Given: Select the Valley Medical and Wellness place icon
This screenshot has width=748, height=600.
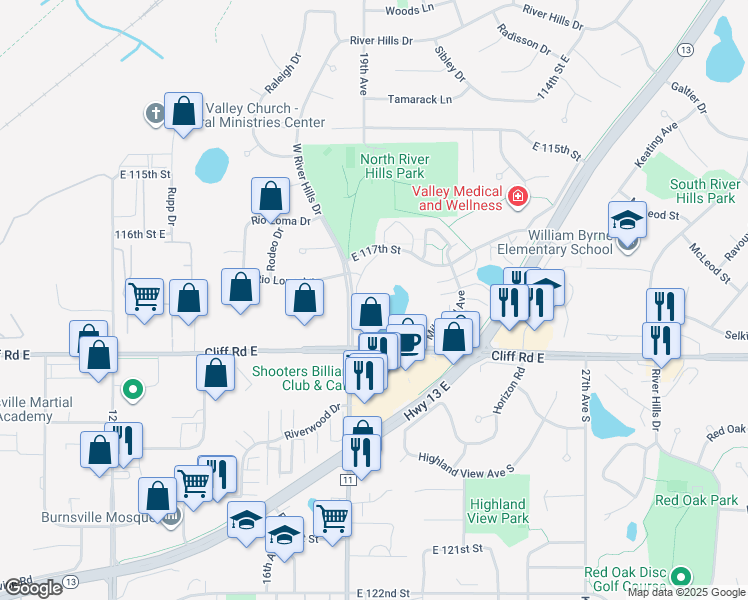Looking at the screenshot, I should pyautogui.click(x=517, y=196).
